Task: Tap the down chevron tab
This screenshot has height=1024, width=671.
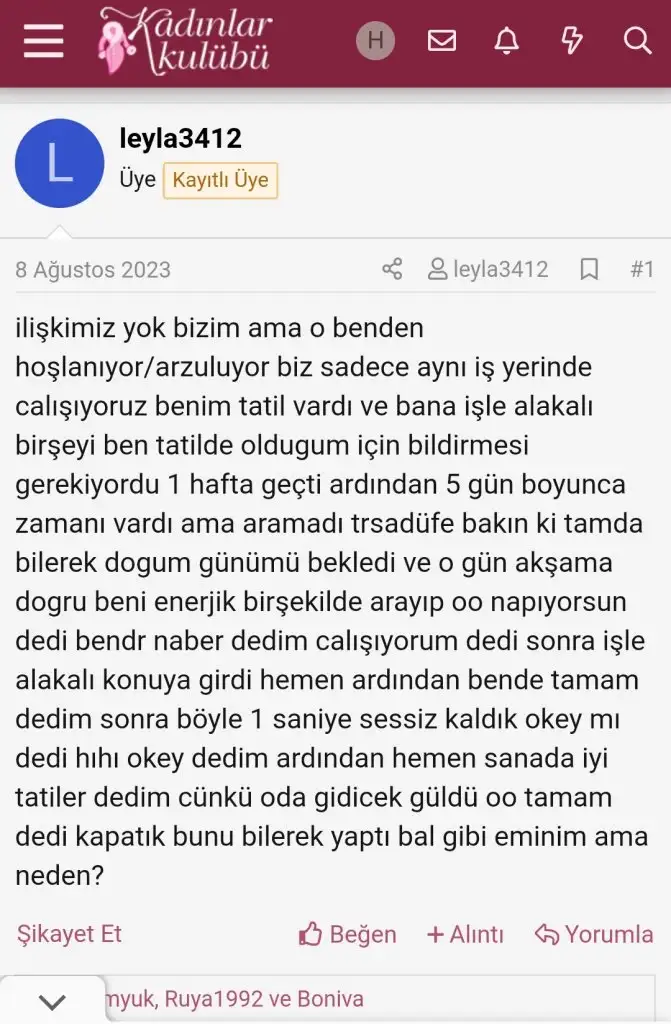Action: pyautogui.click(x=52, y=1001)
